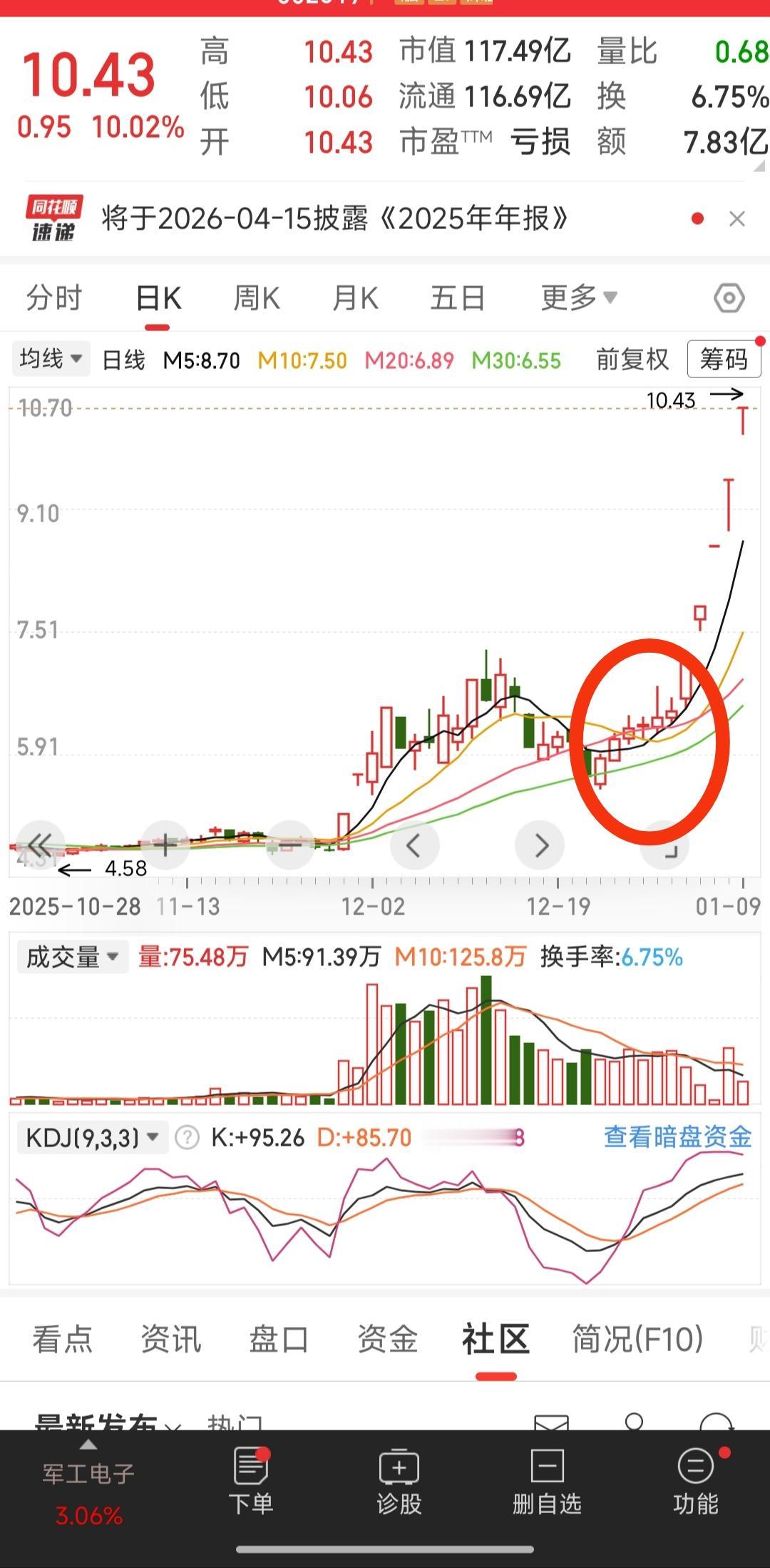Open the 成交量 volume indicator dropdown
Image resolution: width=770 pixels, height=1568 pixels.
coord(71,958)
